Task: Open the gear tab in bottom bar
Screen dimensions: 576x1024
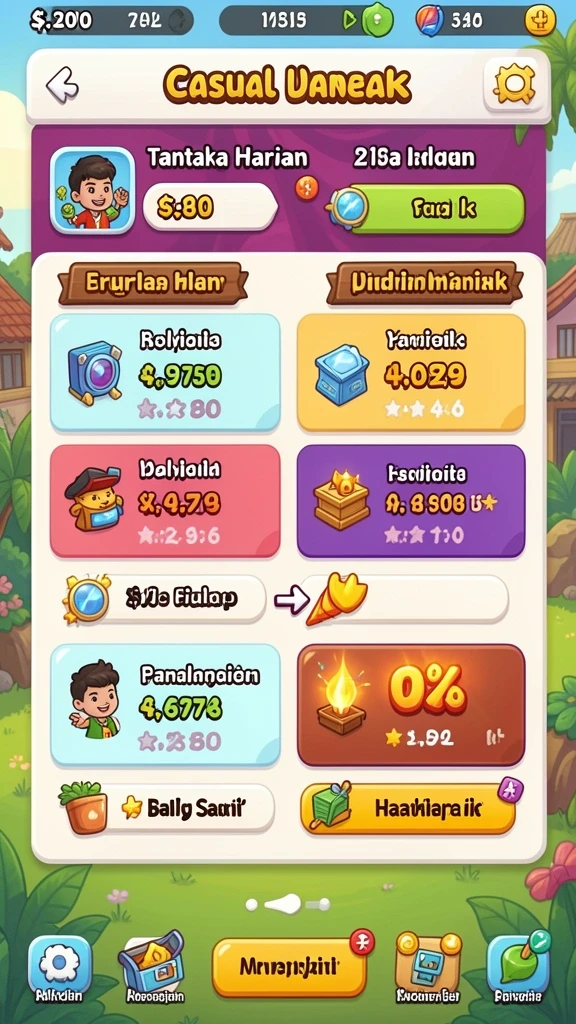Action: click(x=59, y=963)
